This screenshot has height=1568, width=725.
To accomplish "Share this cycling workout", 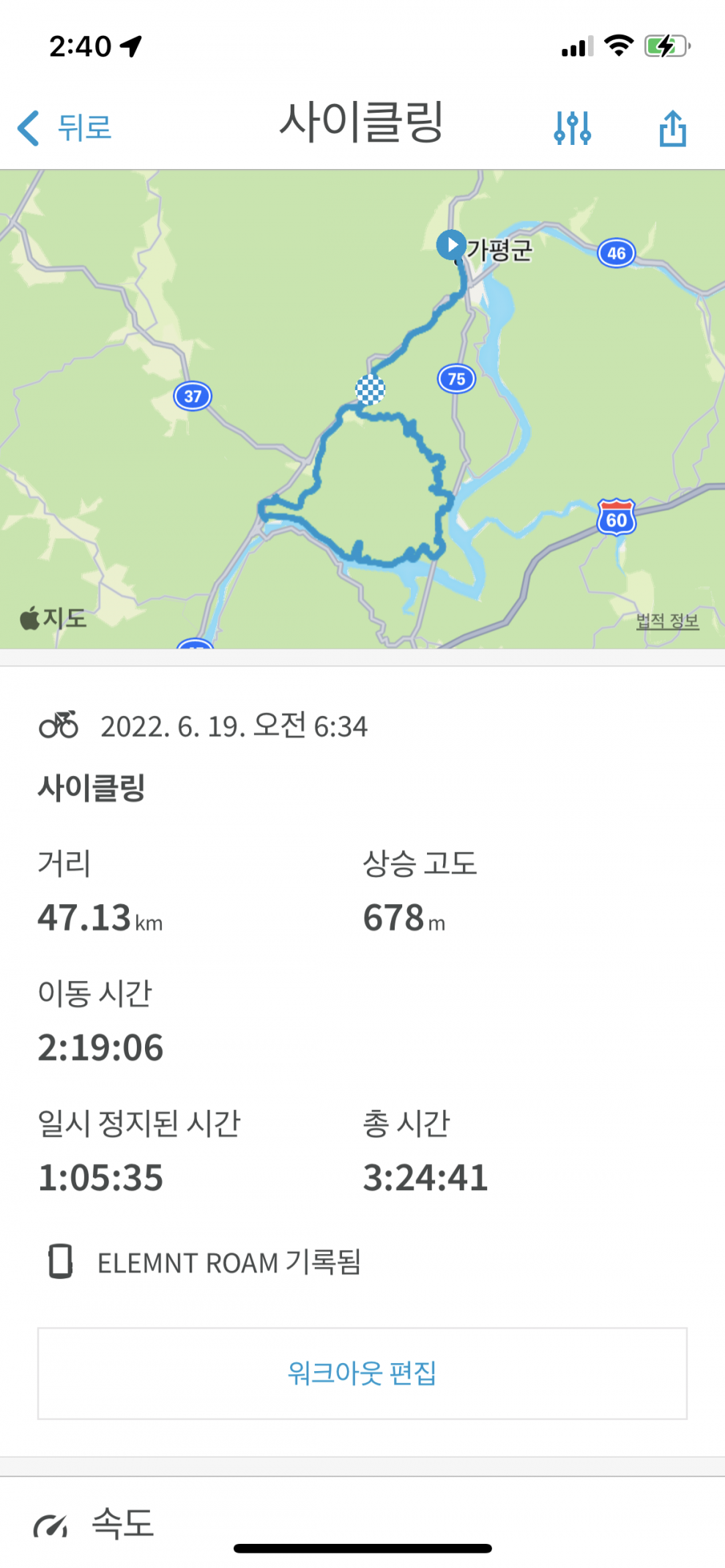I will pyautogui.click(x=672, y=128).
